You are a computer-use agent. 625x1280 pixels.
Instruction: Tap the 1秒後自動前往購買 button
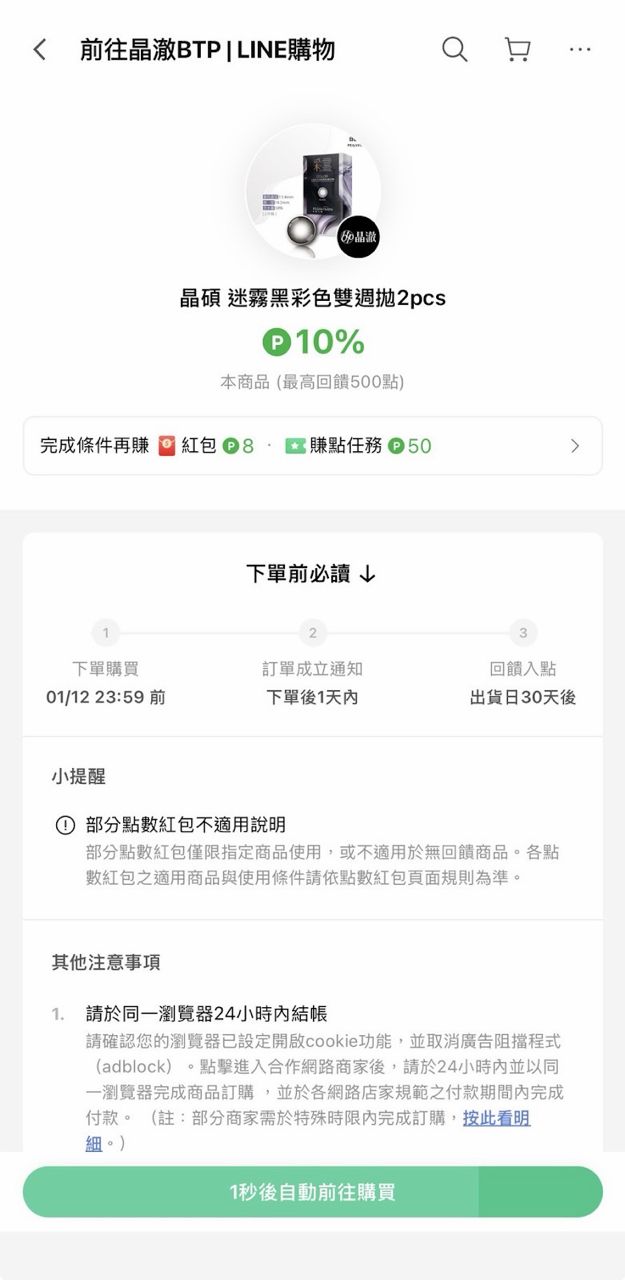(312, 1192)
